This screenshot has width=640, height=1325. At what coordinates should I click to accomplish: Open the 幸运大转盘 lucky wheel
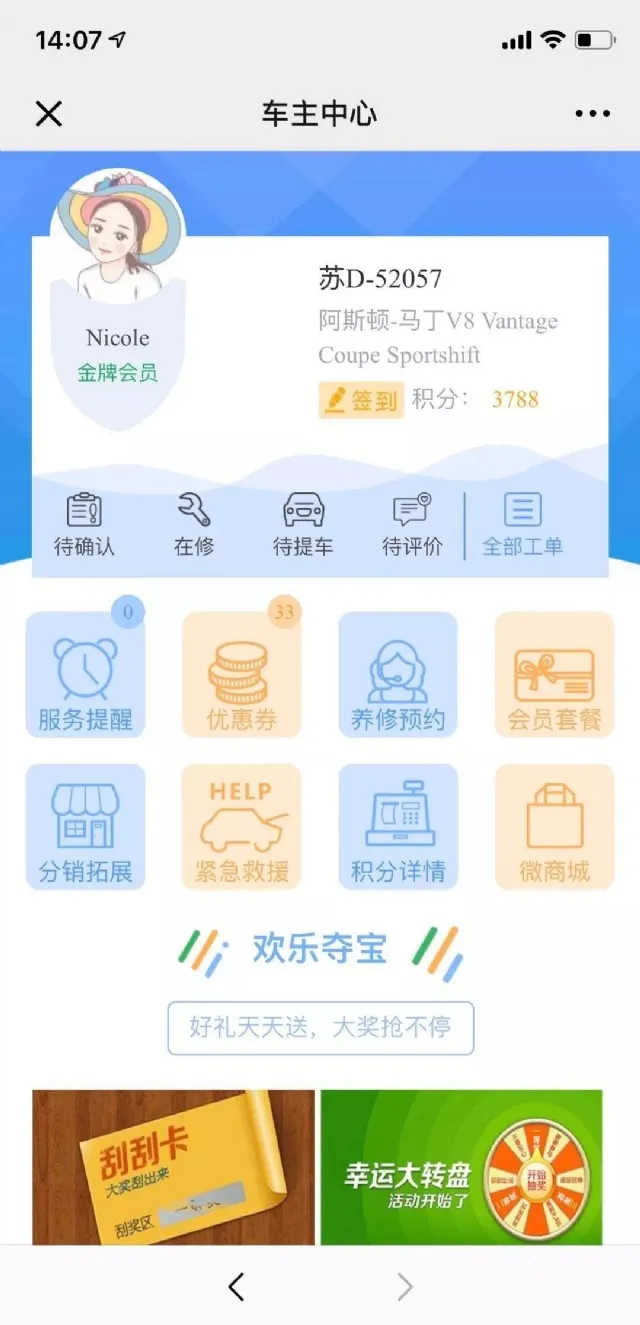461,1167
